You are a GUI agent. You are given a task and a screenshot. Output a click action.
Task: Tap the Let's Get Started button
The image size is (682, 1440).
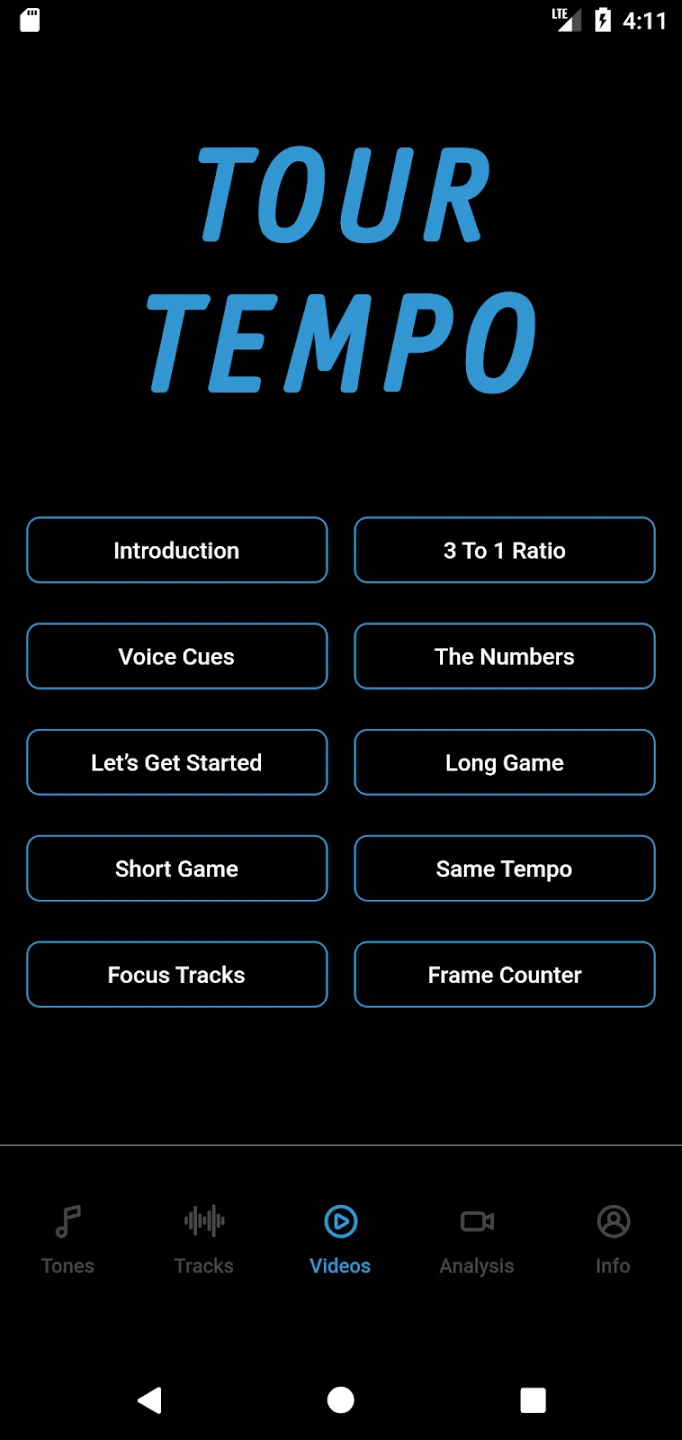click(x=177, y=762)
